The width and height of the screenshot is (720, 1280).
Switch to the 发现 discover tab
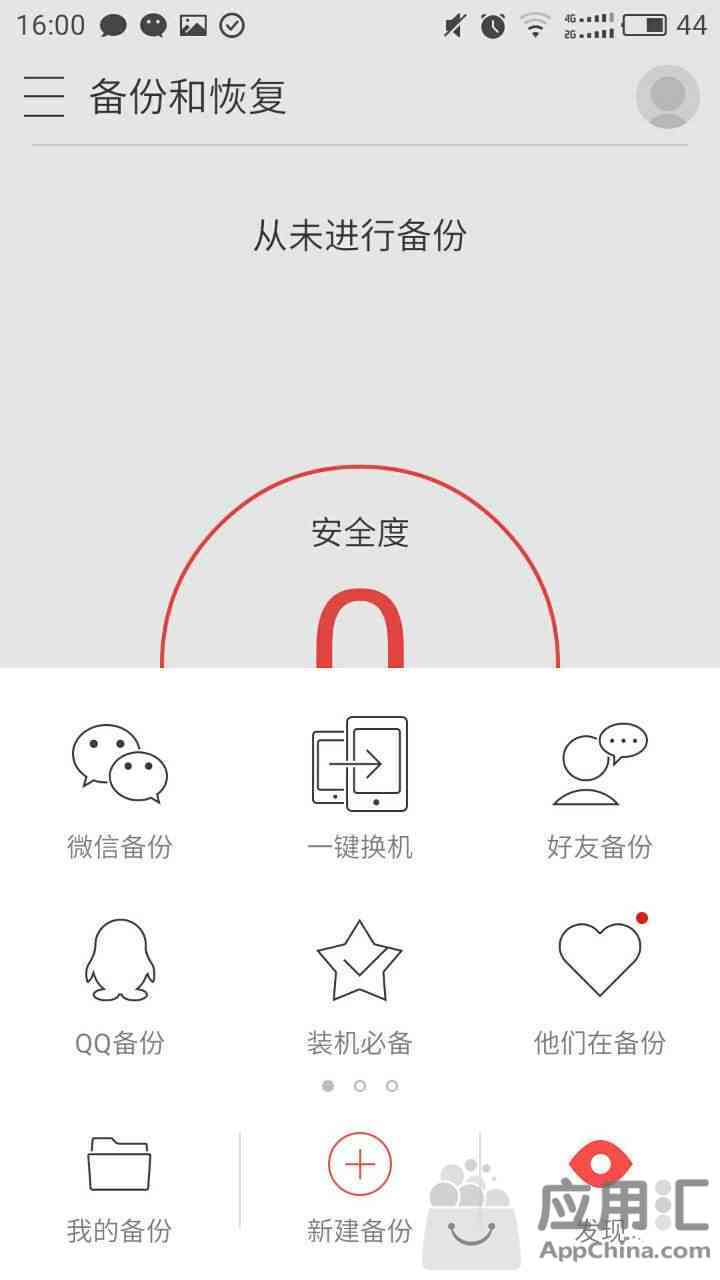(x=600, y=1190)
